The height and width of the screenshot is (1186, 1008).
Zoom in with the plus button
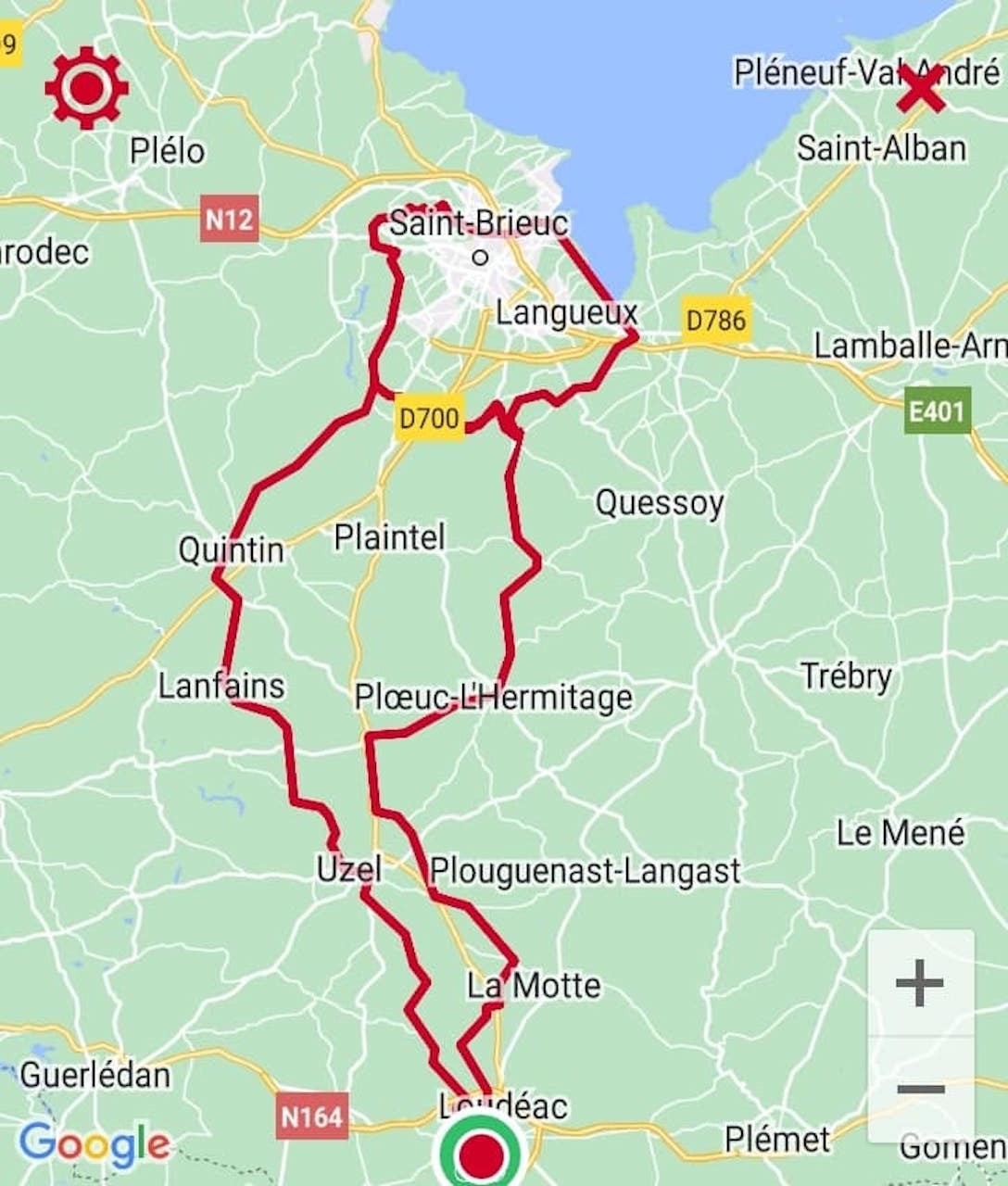pyautogui.click(x=920, y=983)
